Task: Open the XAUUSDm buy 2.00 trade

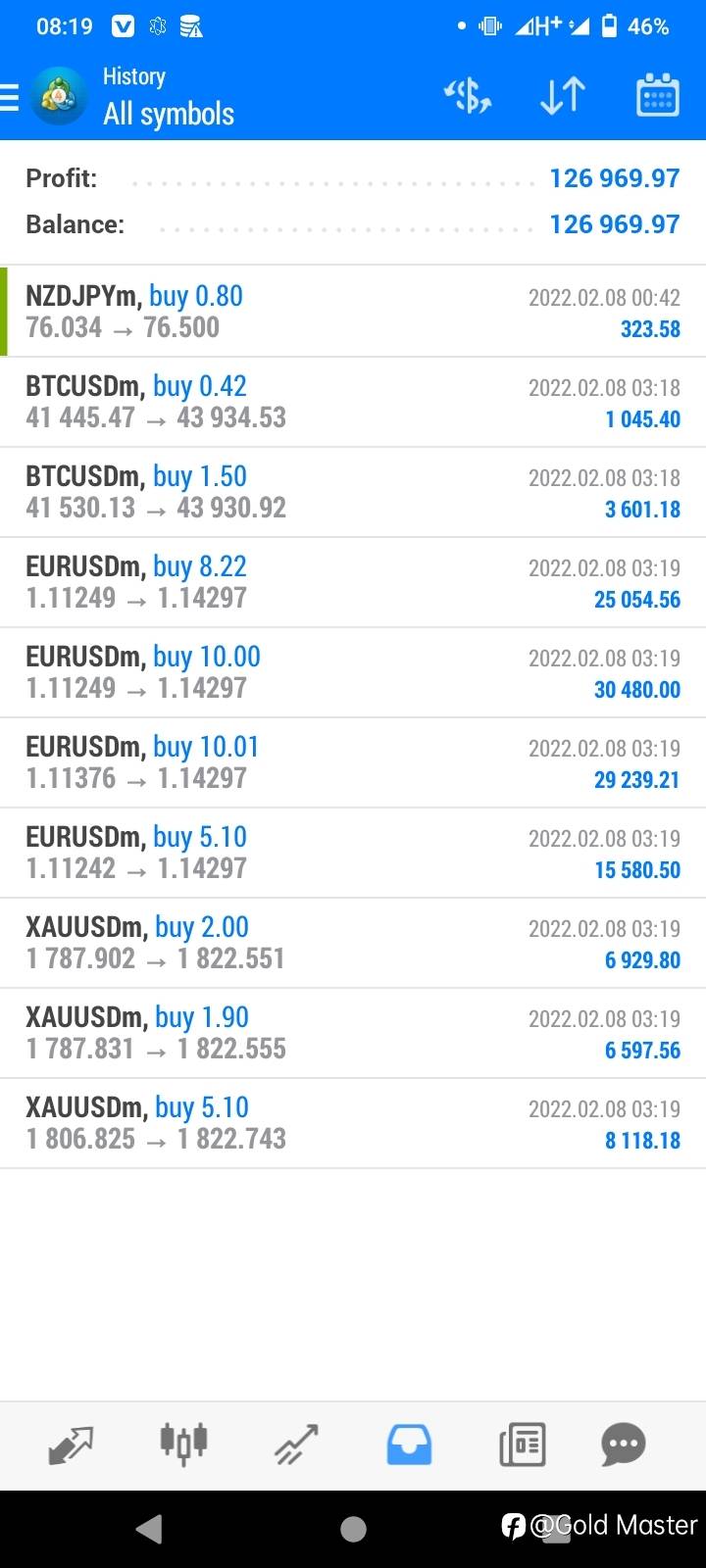Action: click(x=353, y=943)
